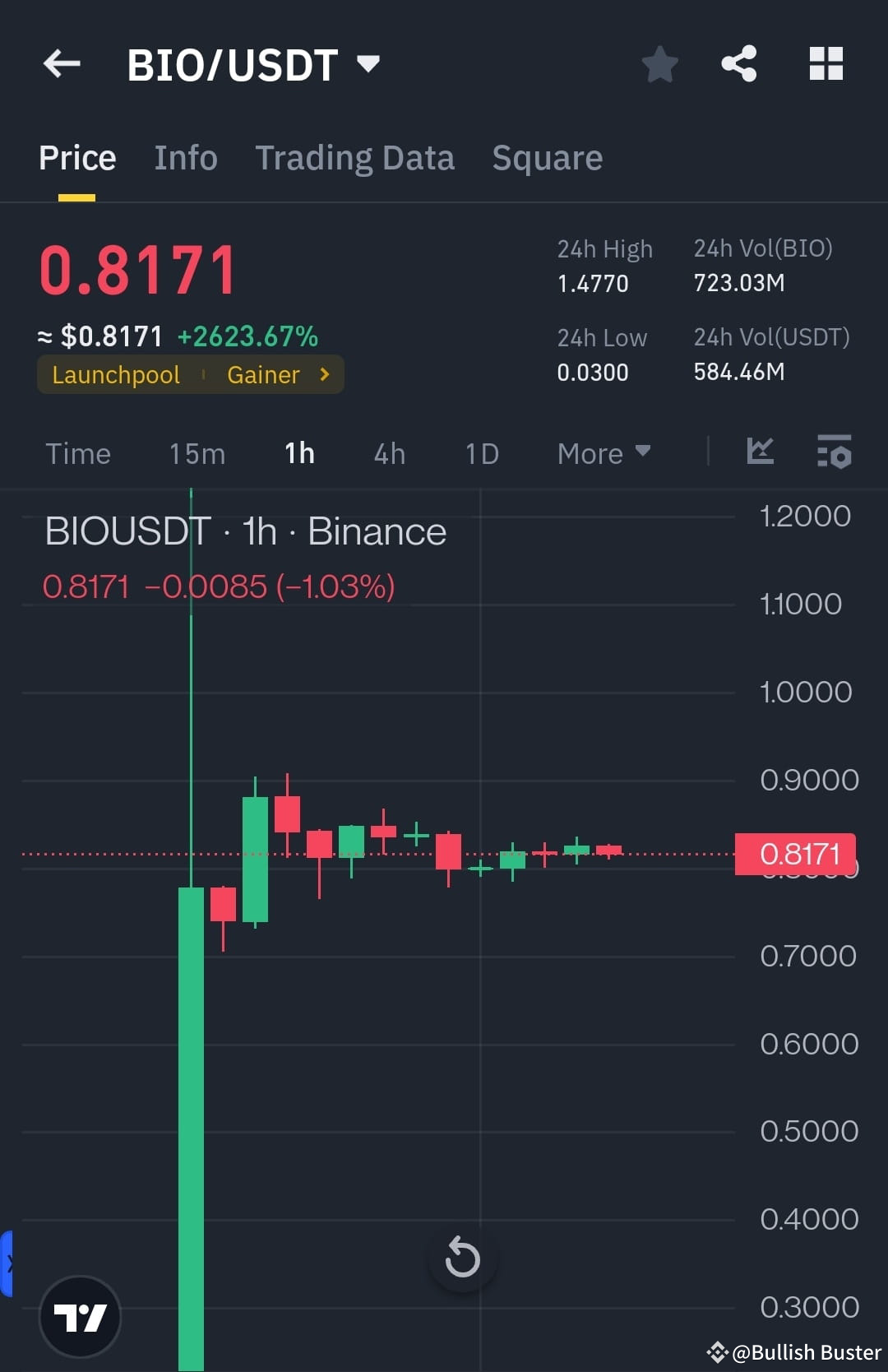Tap the back arrow to exit chart

click(x=62, y=63)
